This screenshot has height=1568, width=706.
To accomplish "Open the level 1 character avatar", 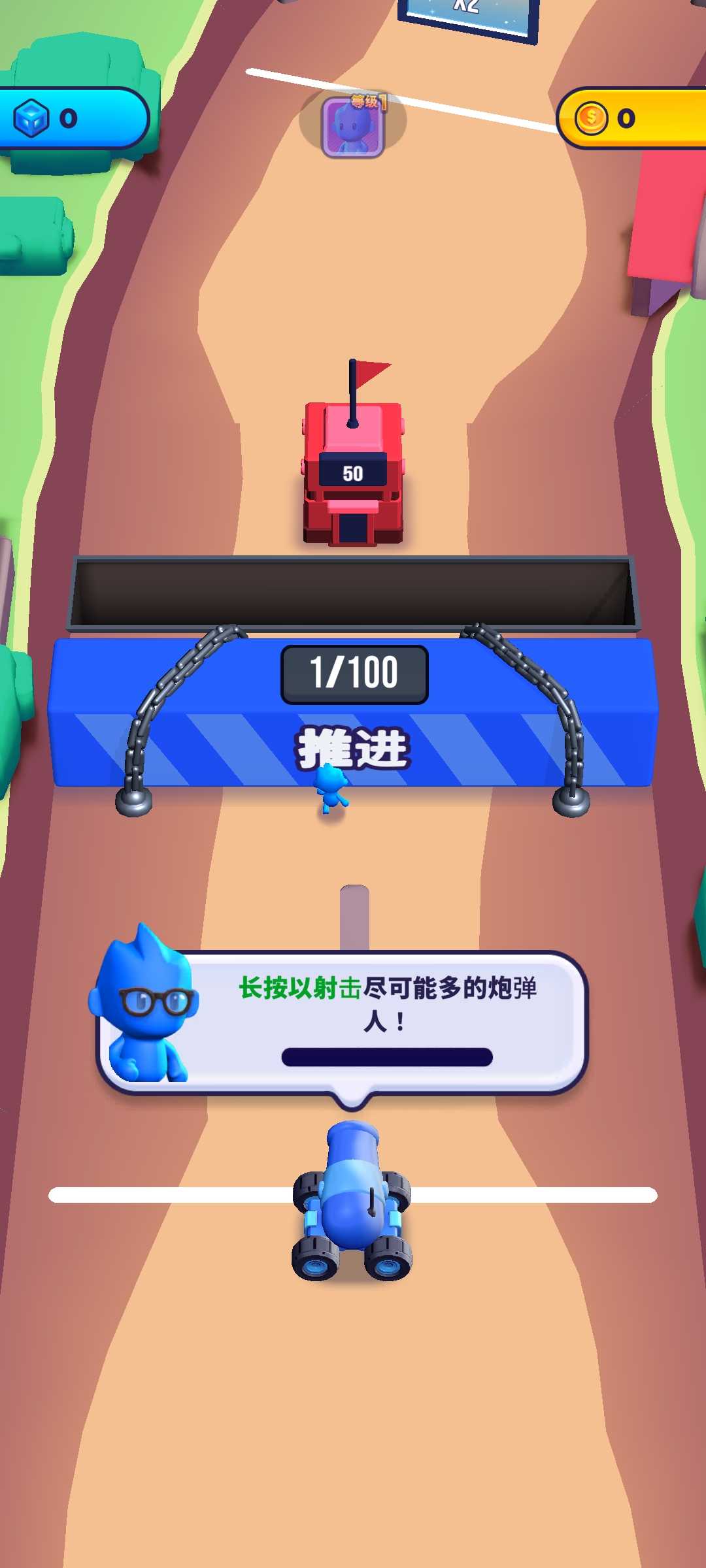I will (x=353, y=127).
